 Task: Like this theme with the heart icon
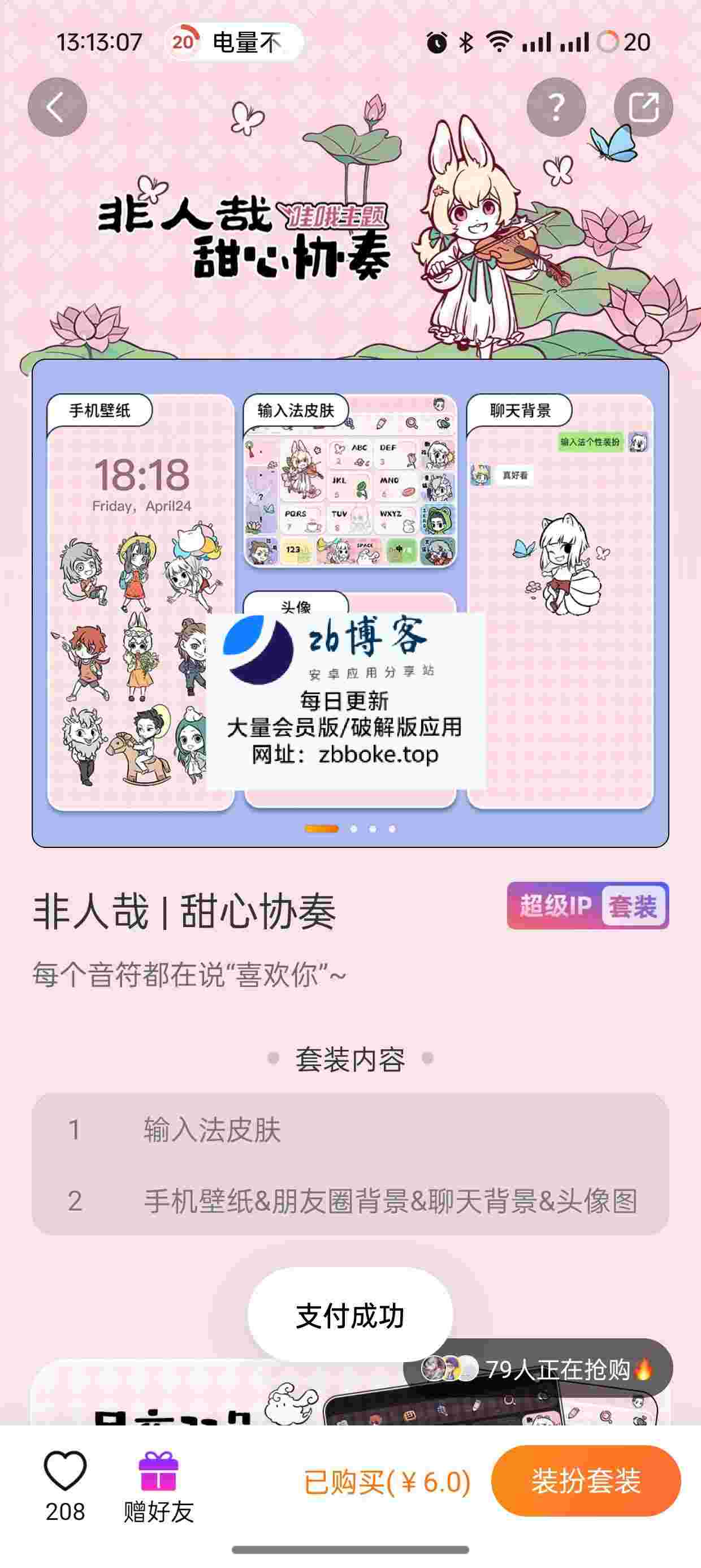point(65,1471)
